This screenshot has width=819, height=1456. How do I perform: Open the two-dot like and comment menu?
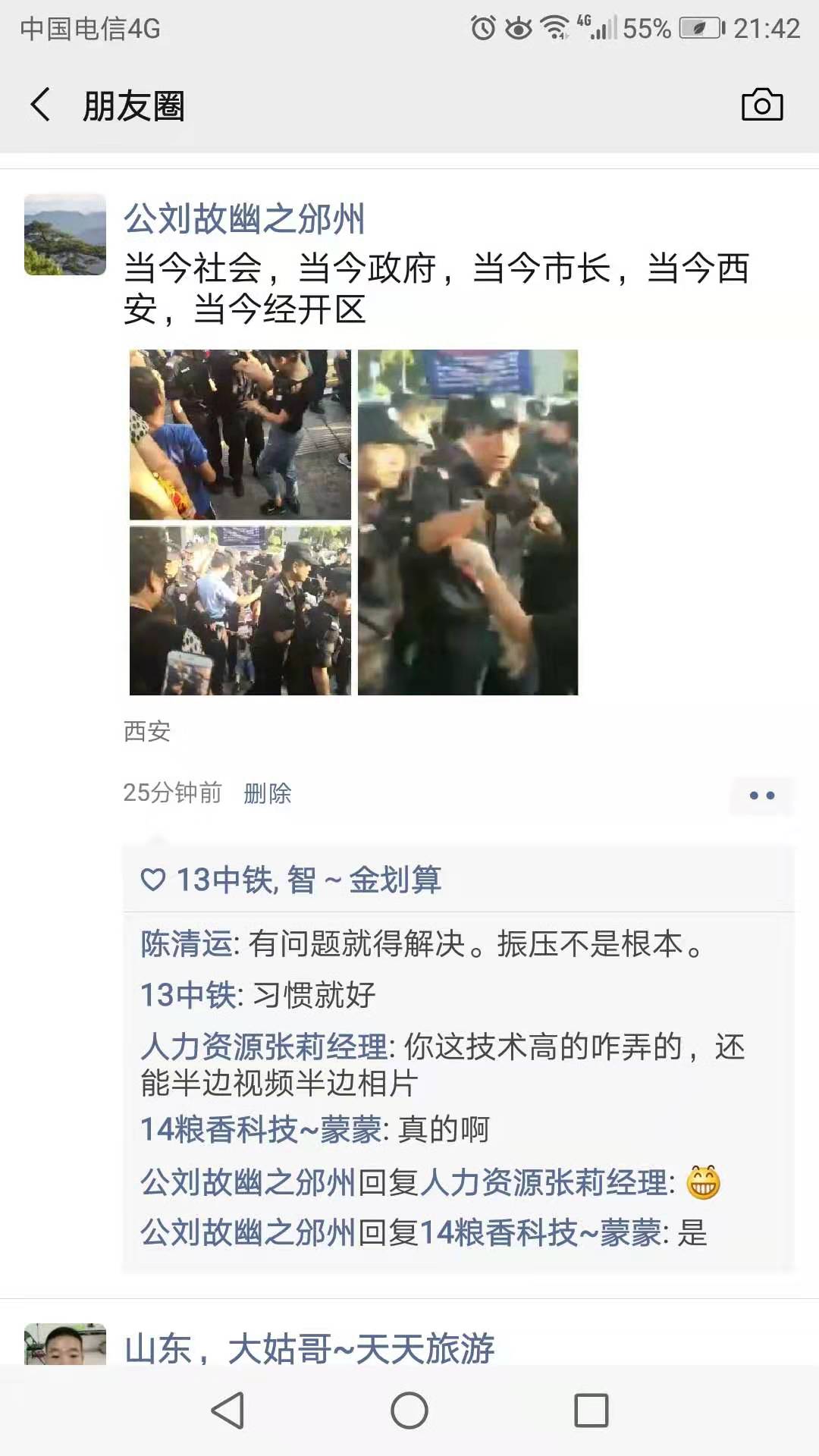(x=761, y=795)
